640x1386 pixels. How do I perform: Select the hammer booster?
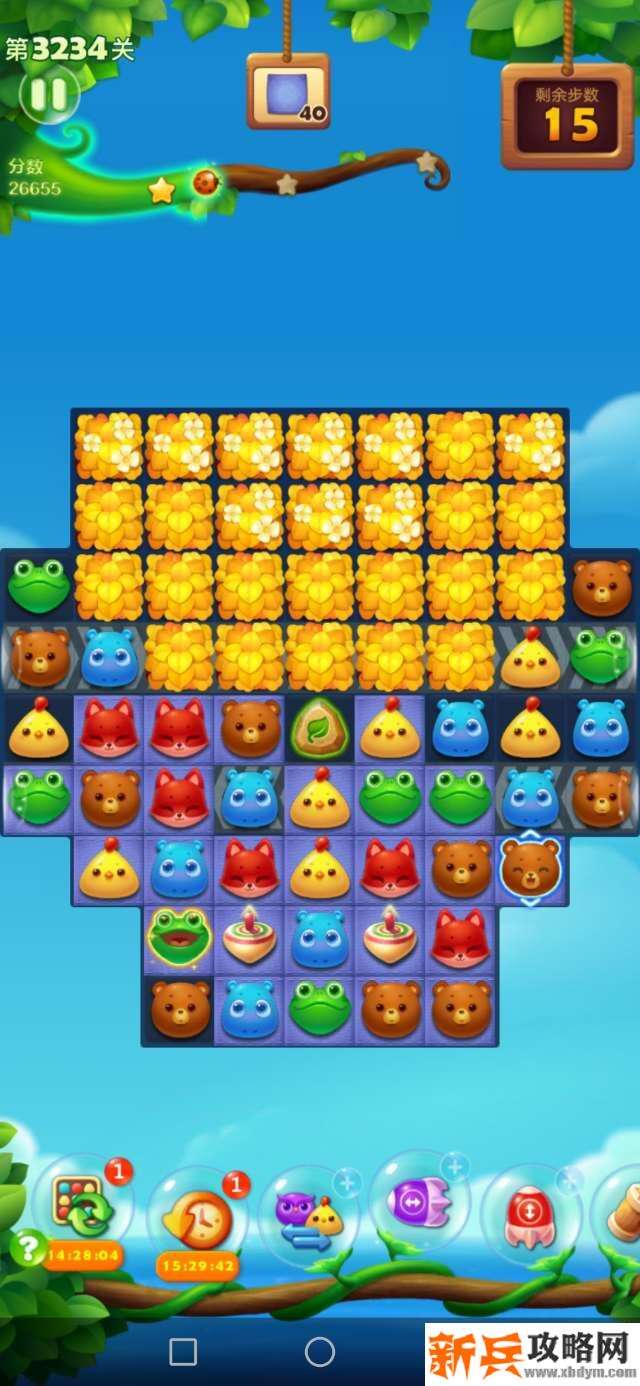tap(622, 1212)
